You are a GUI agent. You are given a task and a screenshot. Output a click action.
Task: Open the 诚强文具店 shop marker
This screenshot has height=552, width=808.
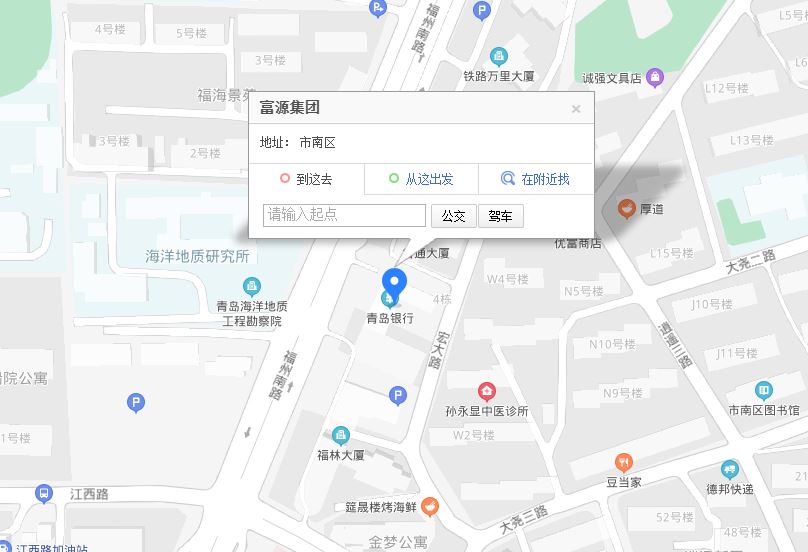pos(654,76)
